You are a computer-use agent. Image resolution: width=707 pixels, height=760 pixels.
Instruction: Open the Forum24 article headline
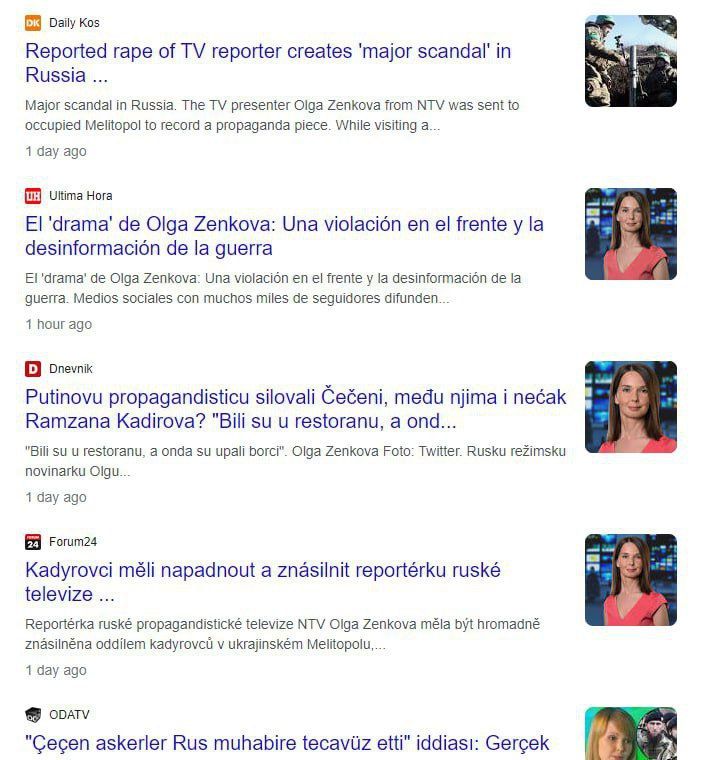[262, 570]
